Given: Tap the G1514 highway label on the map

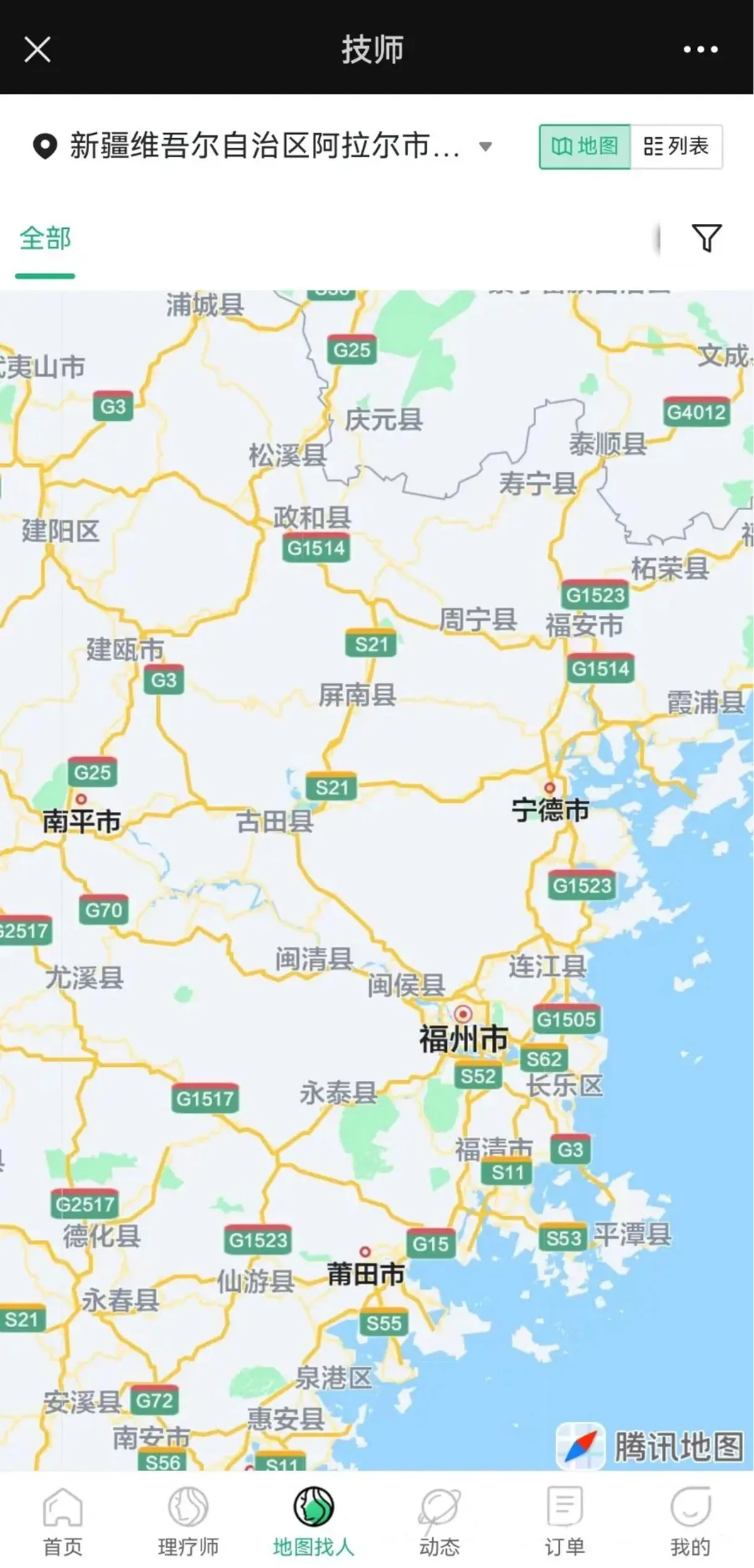Looking at the screenshot, I should pos(317,548).
